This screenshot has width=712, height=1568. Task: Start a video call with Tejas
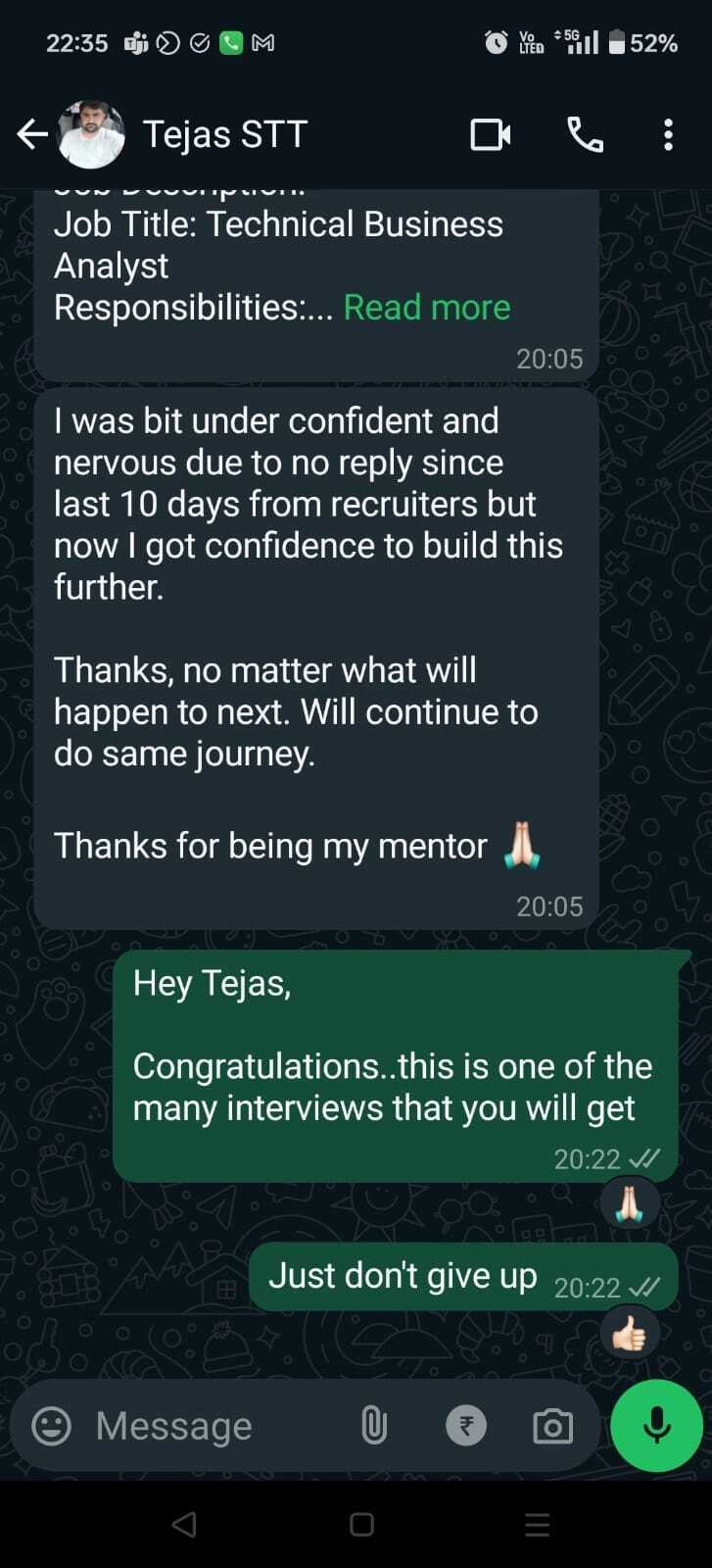pyautogui.click(x=491, y=136)
